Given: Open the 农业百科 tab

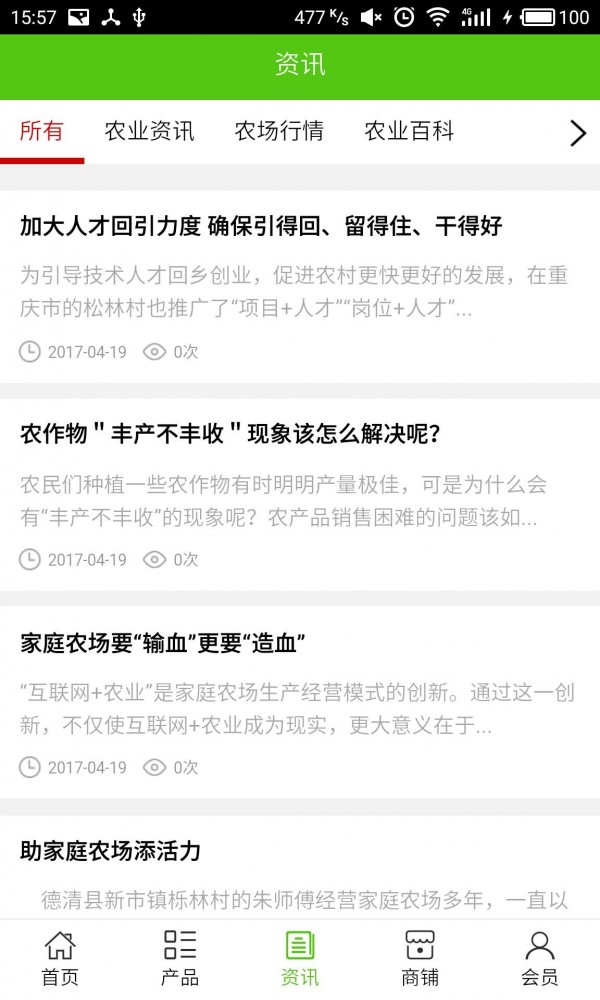Looking at the screenshot, I should coord(409,131).
